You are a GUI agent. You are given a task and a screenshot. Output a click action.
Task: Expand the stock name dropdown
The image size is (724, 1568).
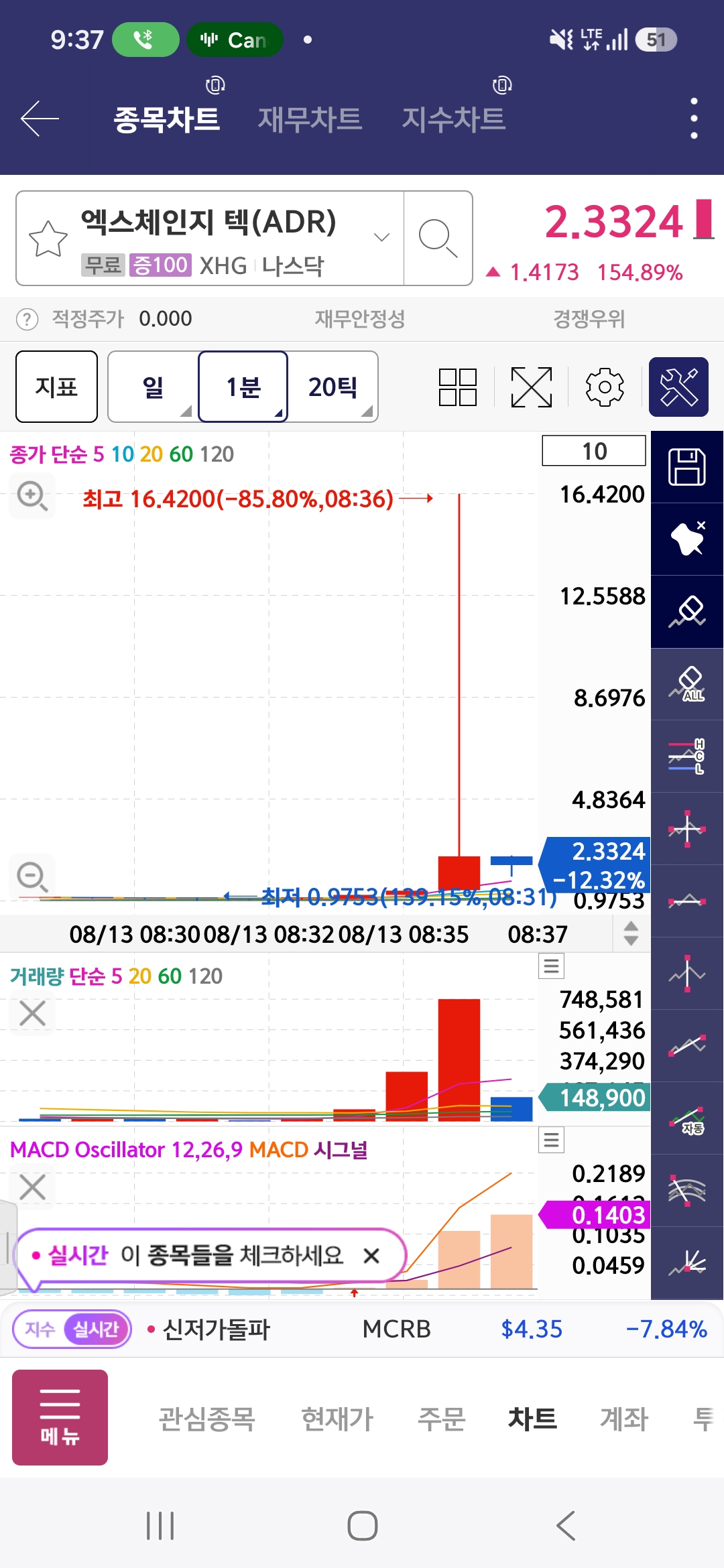click(381, 237)
